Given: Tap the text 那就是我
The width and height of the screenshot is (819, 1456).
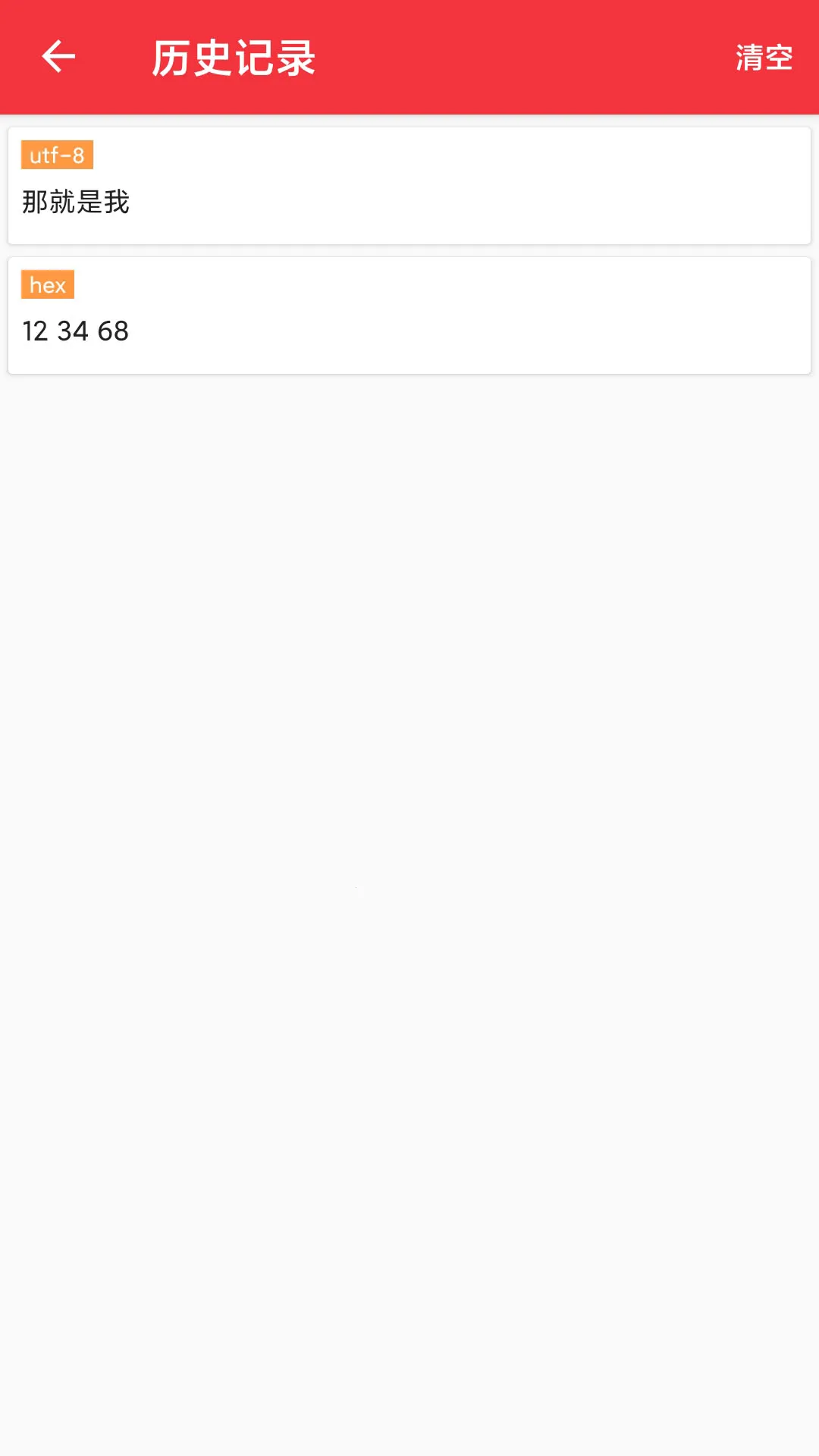Looking at the screenshot, I should (75, 201).
